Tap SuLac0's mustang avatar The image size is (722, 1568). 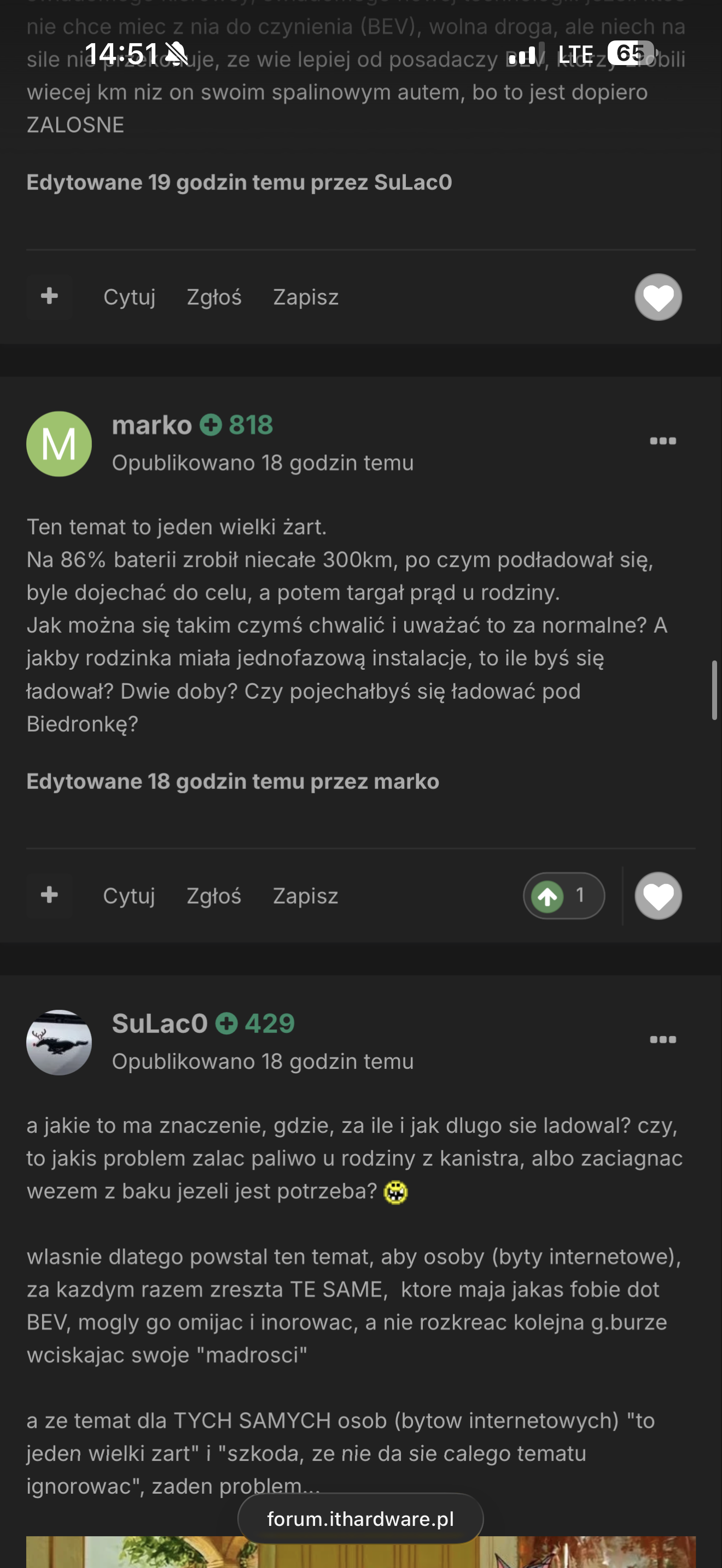pyautogui.click(x=59, y=1042)
